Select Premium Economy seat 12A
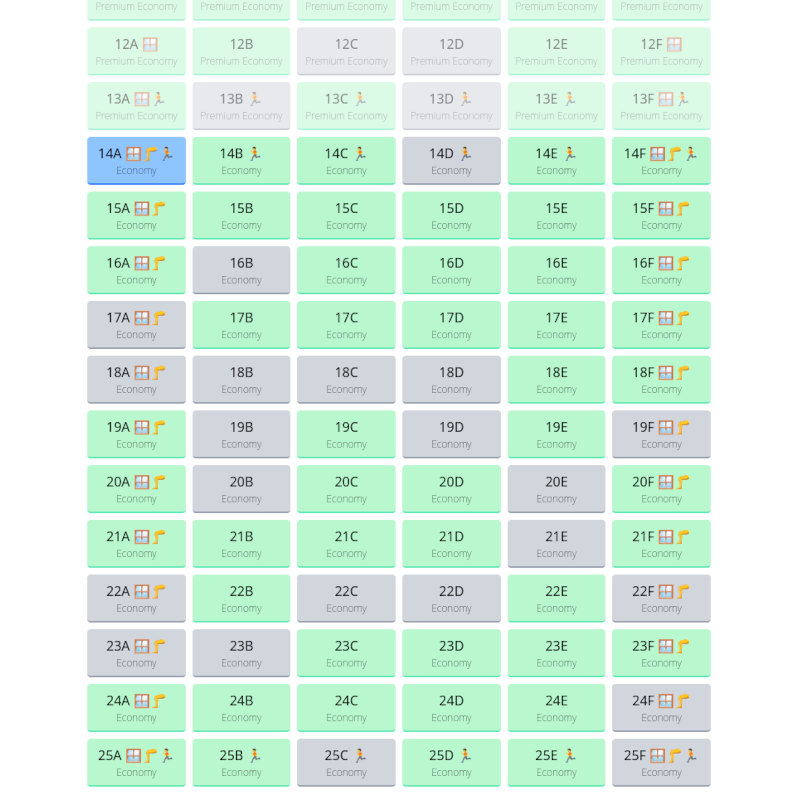The height and width of the screenshot is (800, 800). click(x=136, y=51)
